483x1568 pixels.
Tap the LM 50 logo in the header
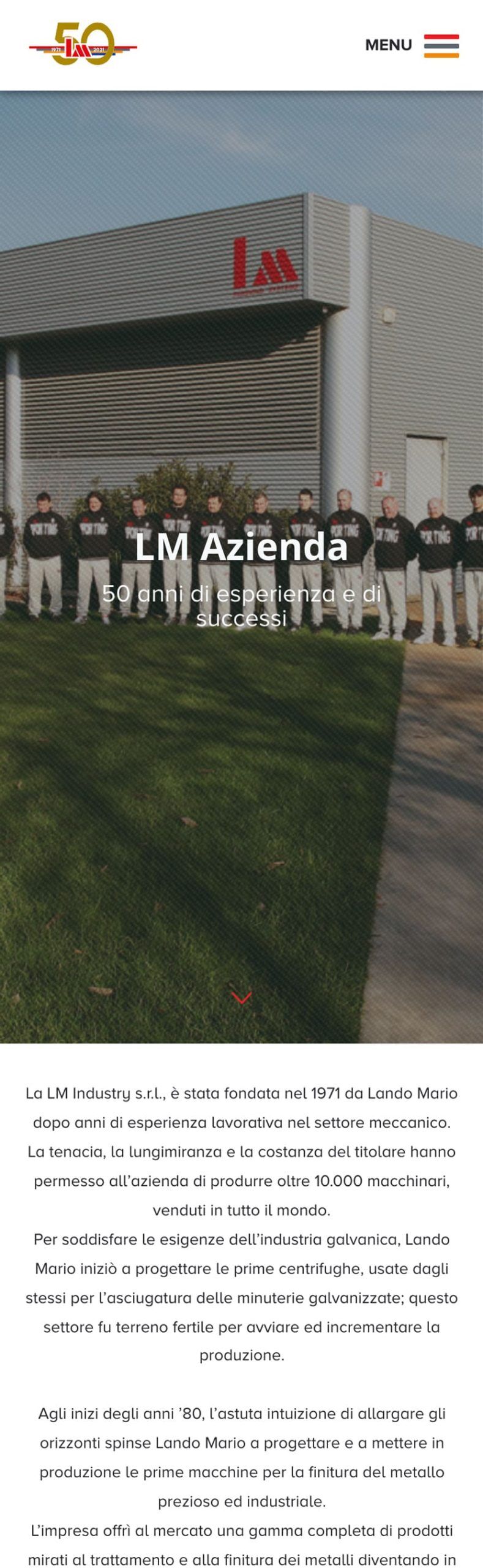click(x=83, y=44)
